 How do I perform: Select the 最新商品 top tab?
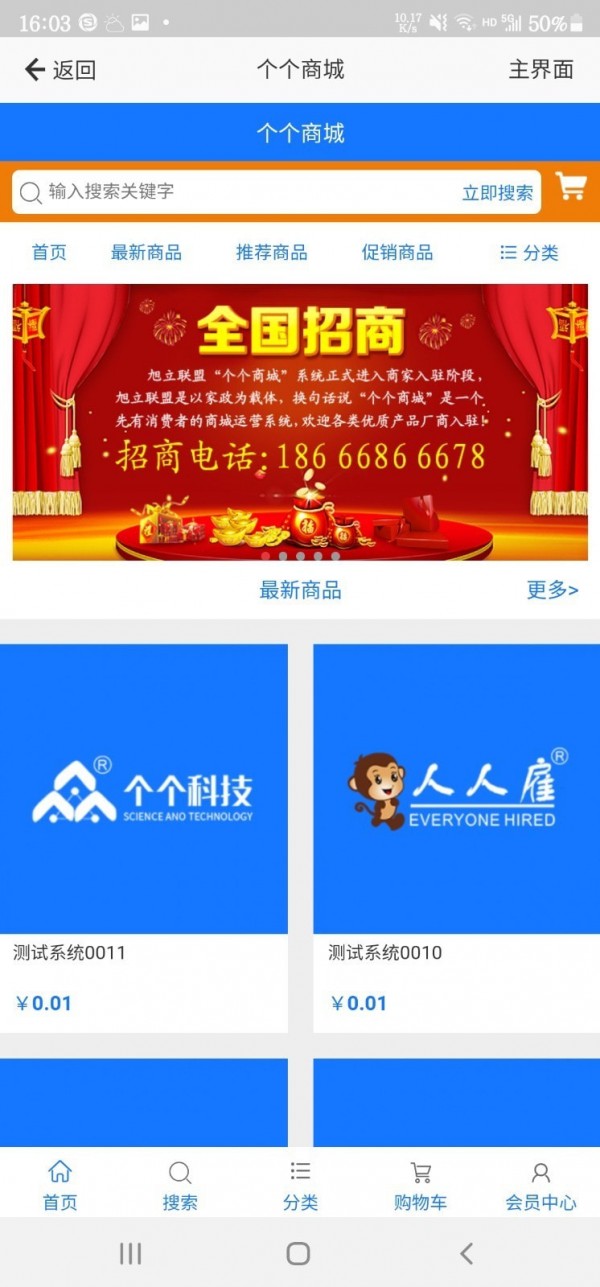point(146,253)
